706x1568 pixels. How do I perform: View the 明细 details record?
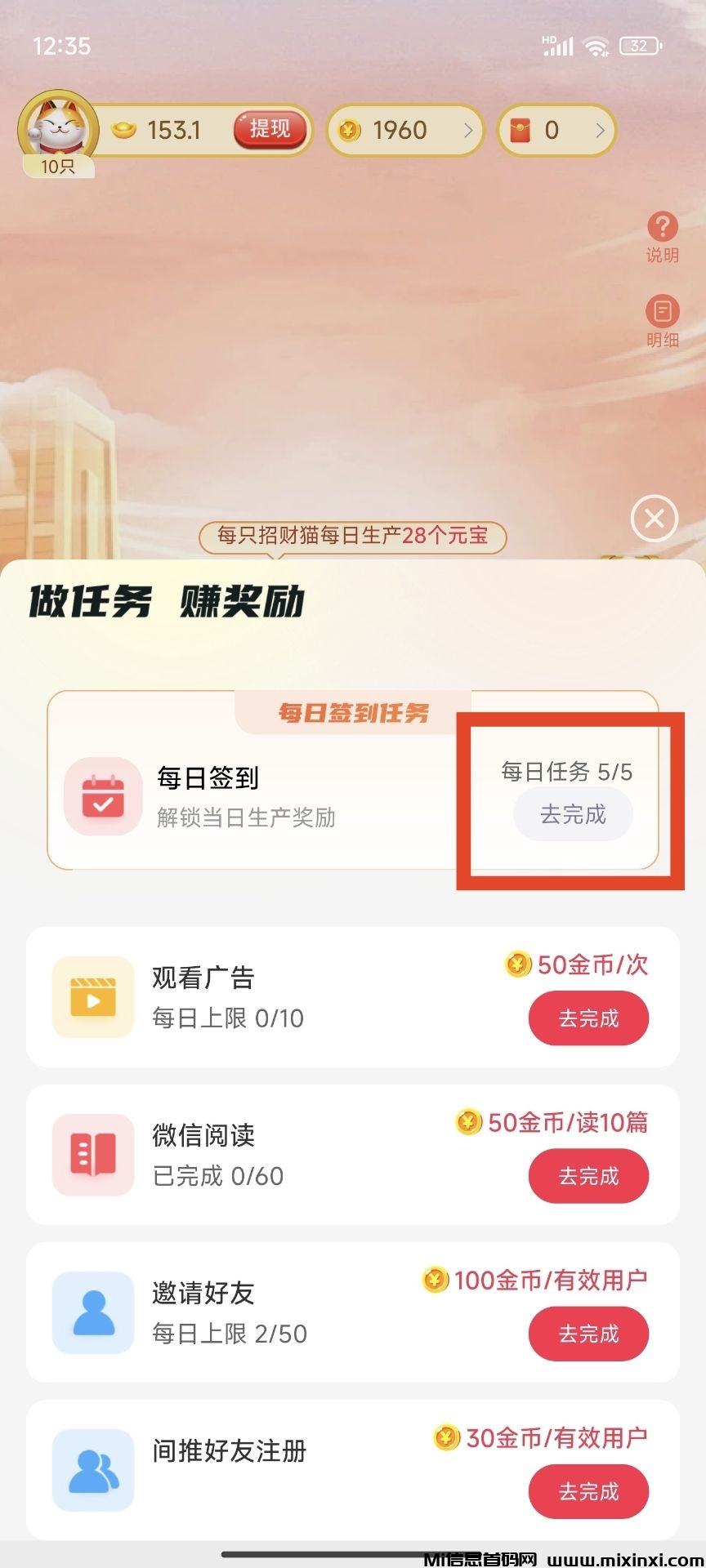click(662, 320)
